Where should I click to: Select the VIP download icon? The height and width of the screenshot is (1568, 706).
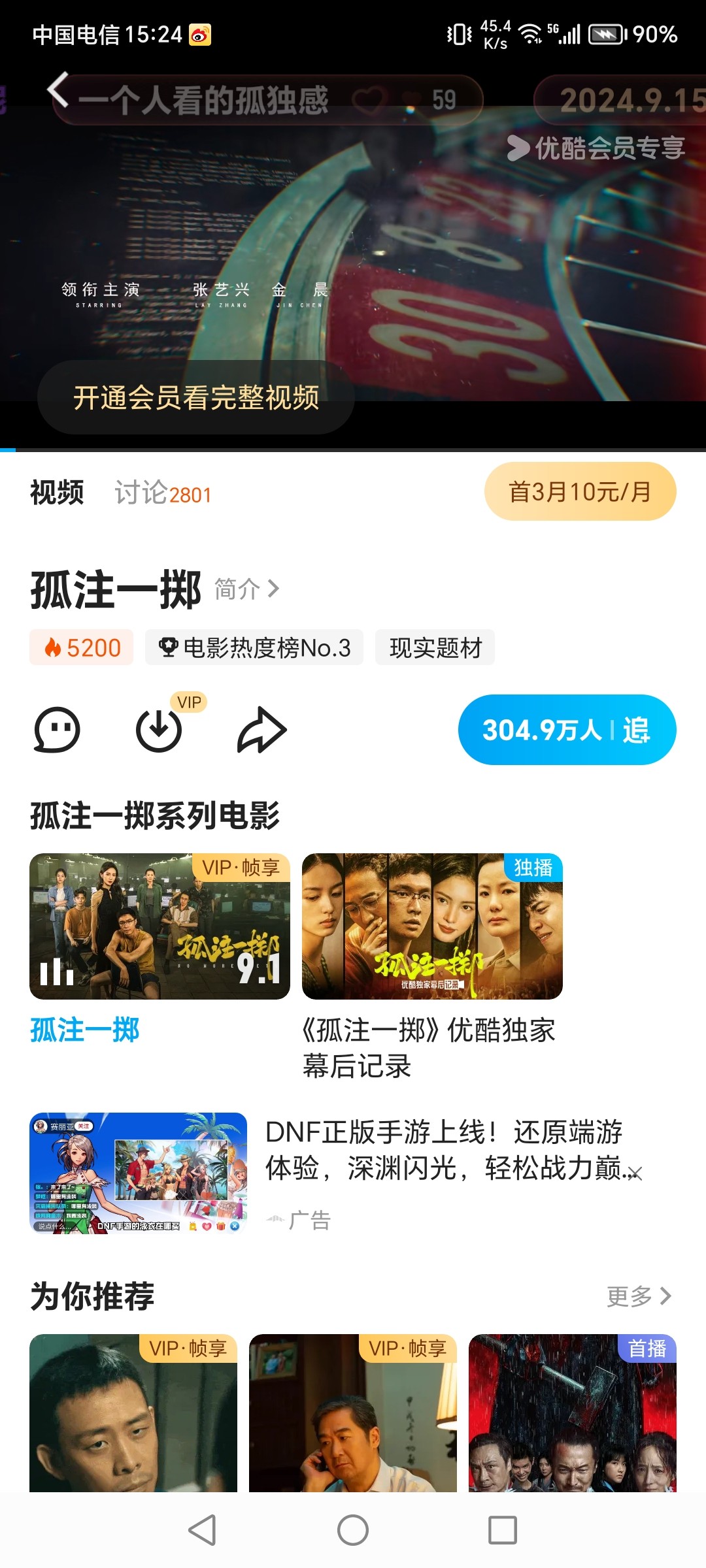pos(159,732)
